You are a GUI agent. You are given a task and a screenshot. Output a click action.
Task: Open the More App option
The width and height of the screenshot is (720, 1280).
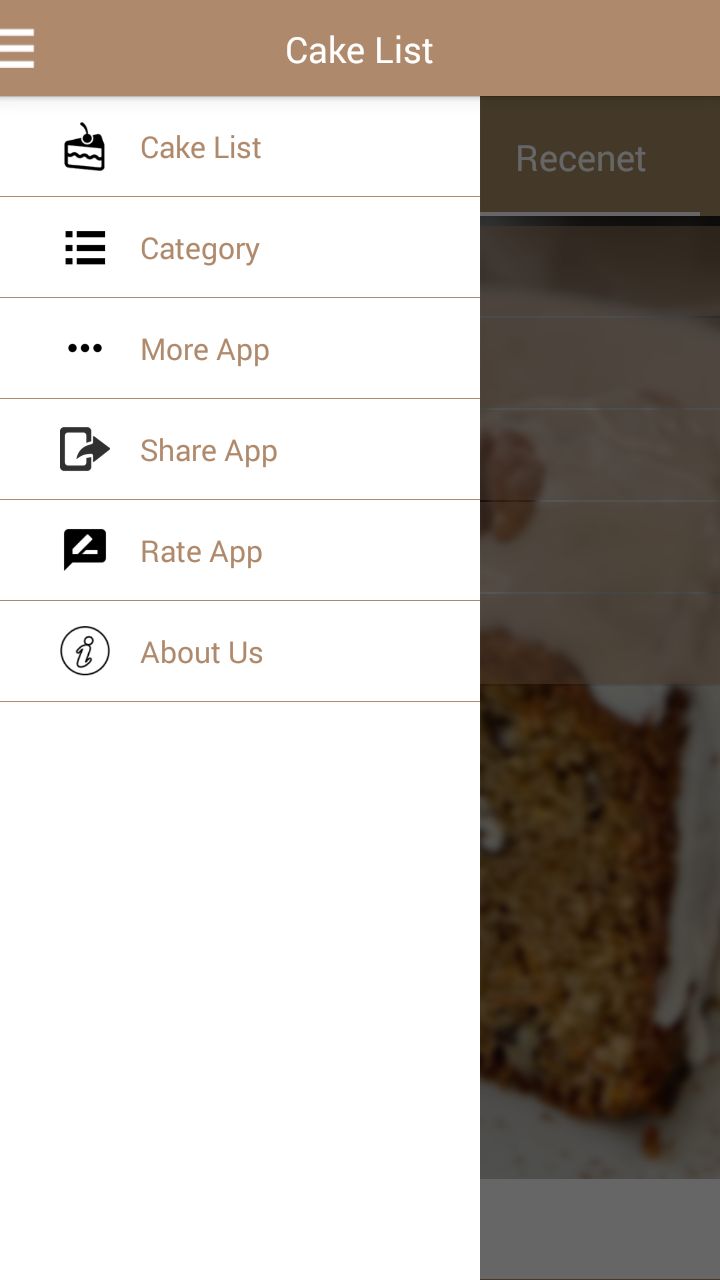coord(205,350)
